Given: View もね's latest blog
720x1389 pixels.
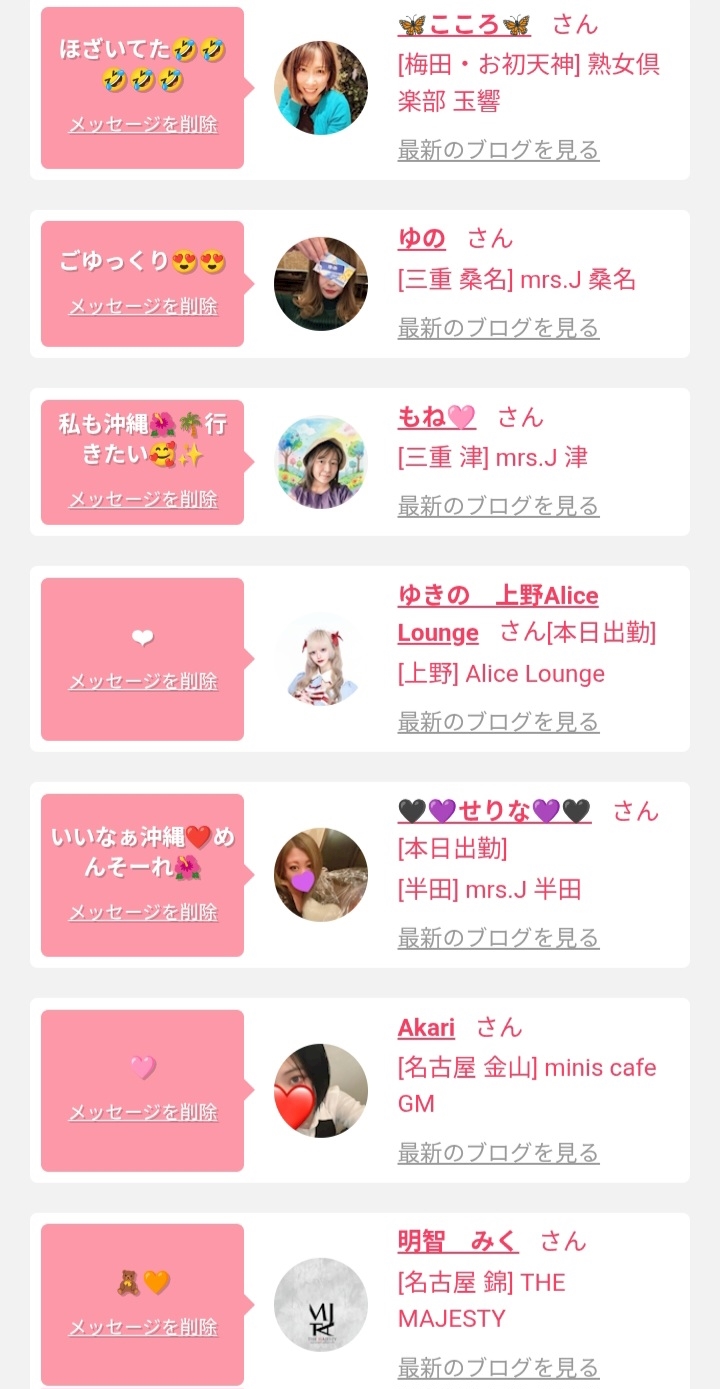Looking at the screenshot, I should [498, 506].
